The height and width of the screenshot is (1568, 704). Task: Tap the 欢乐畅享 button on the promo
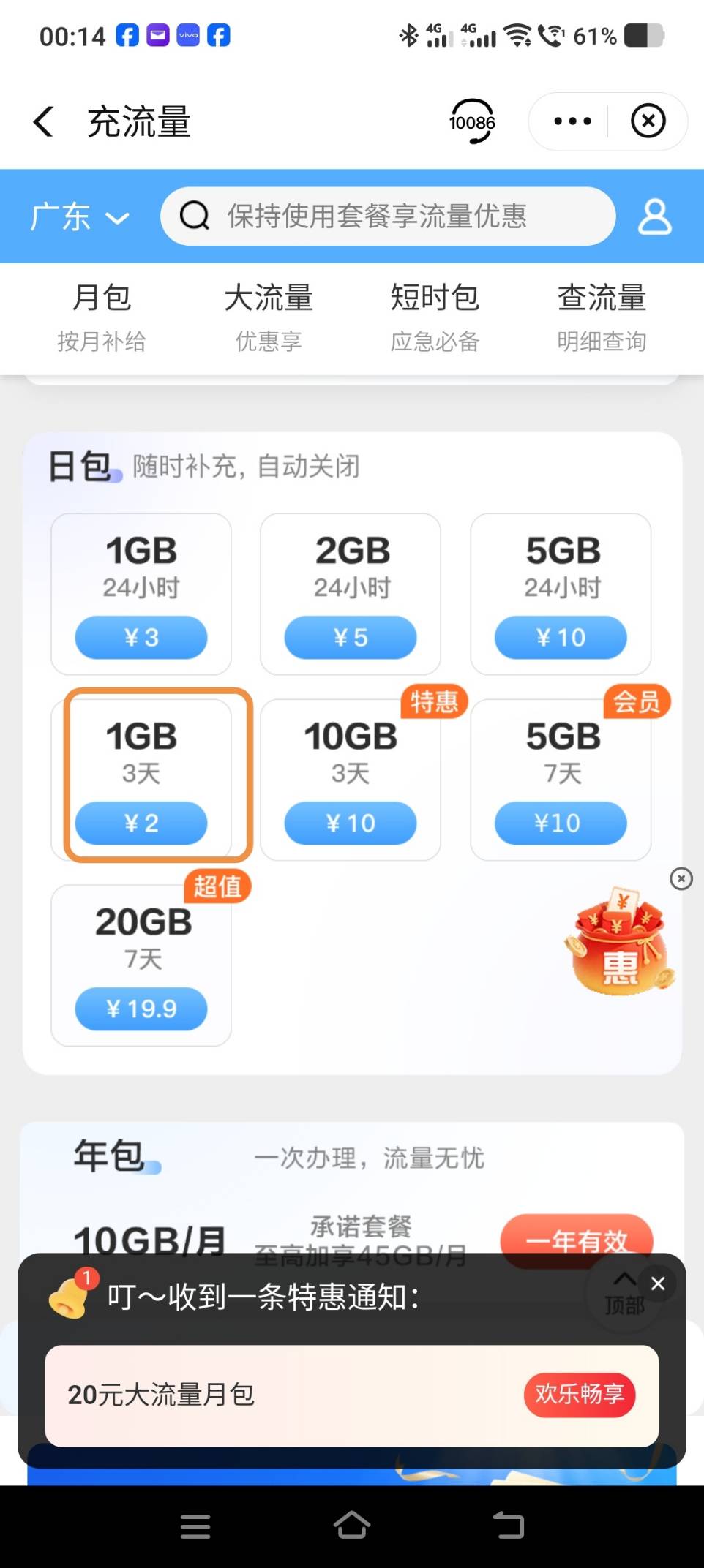pos(580,1394)
